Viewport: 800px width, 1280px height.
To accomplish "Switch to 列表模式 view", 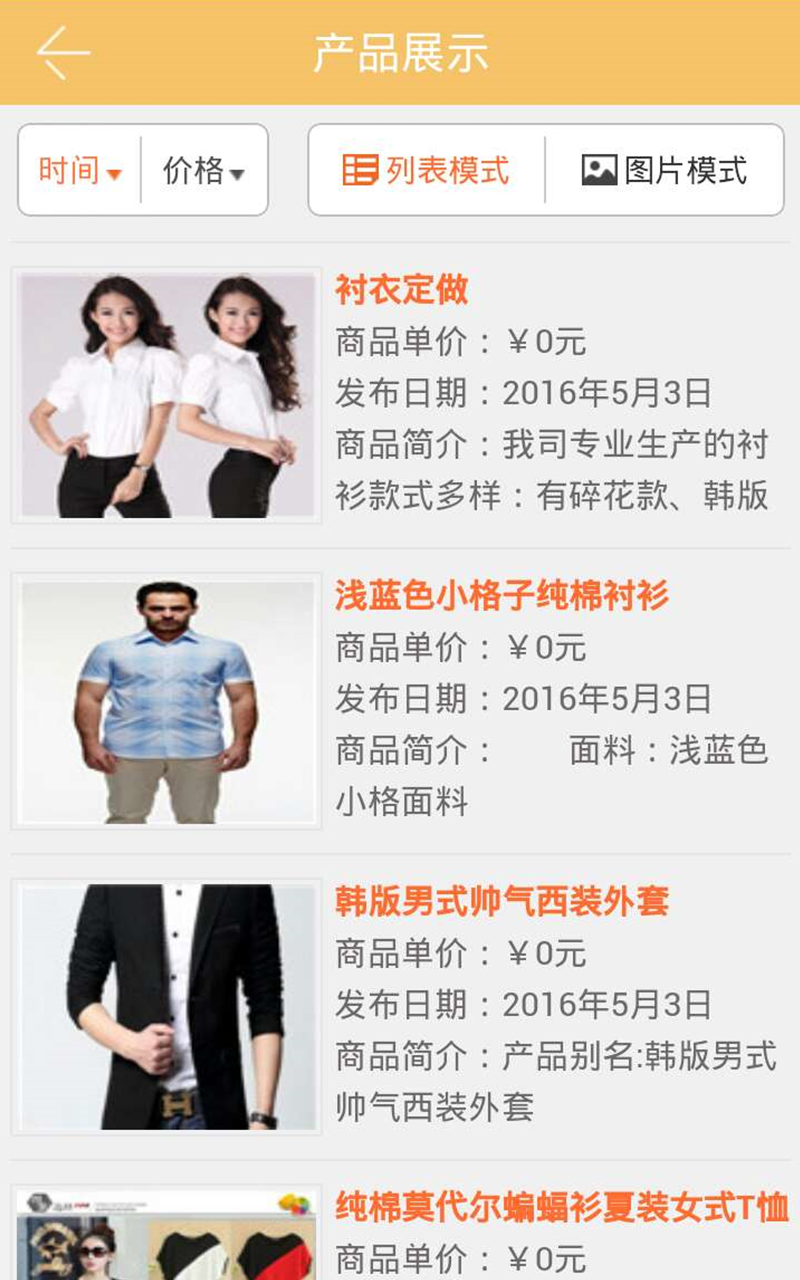I will tap(427, 170).
